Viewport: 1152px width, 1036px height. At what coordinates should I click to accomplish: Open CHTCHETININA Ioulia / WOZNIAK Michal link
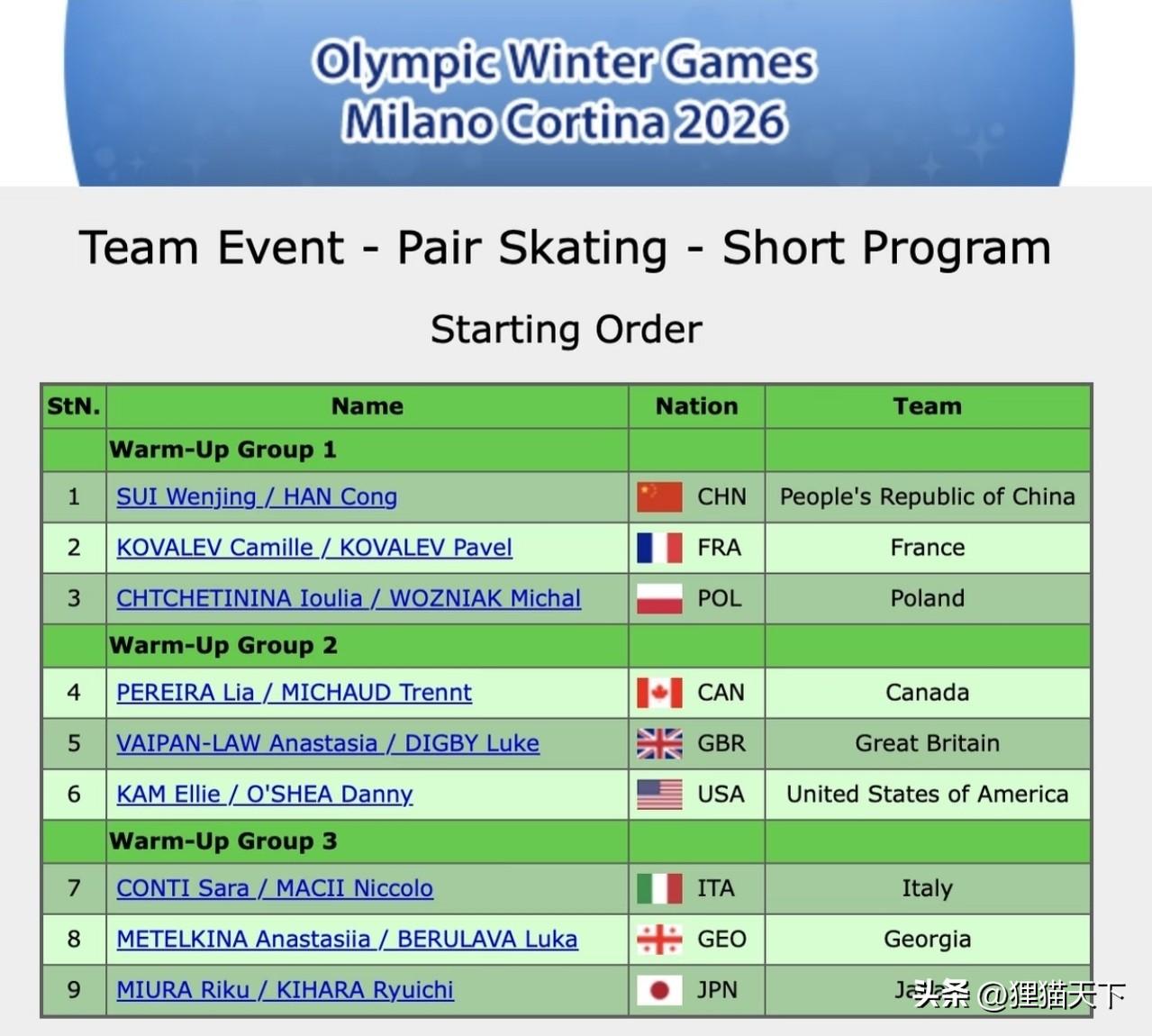[349, 598]
